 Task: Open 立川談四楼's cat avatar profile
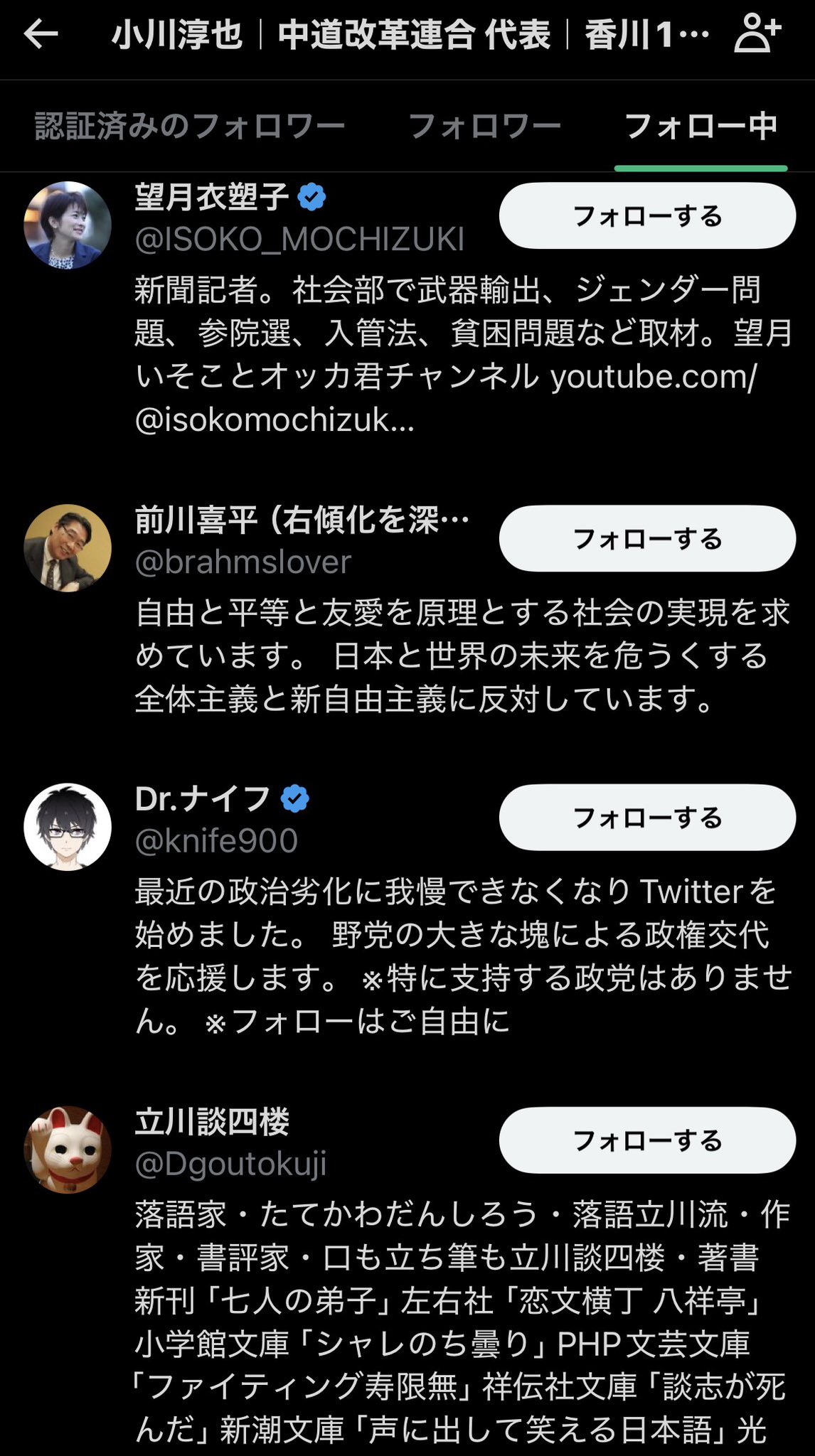click(x=68, y=1150)
